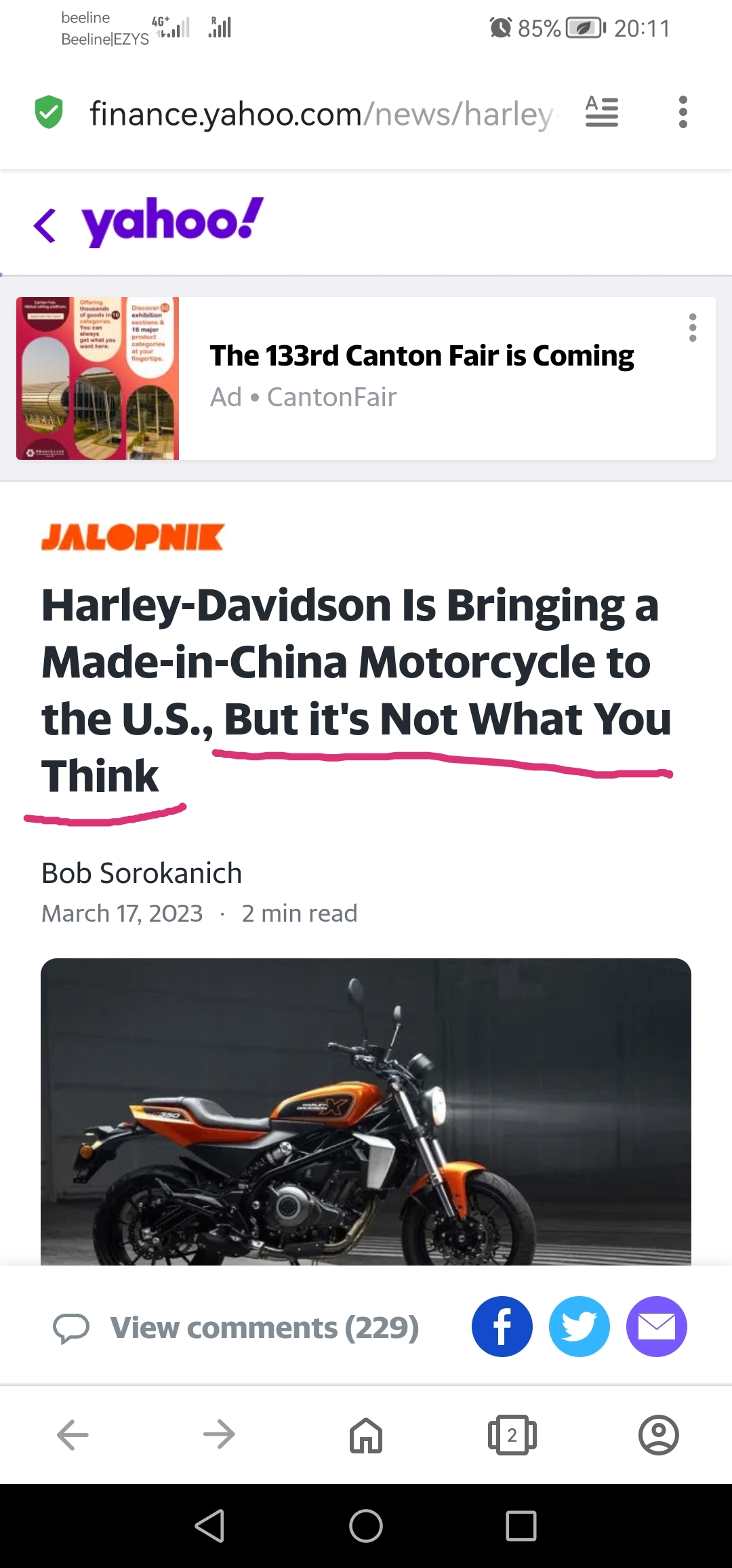Open the Jalopnik source link
This screenshot has height=1568, width=732.
pyautogui.click(x=133, y=536)
